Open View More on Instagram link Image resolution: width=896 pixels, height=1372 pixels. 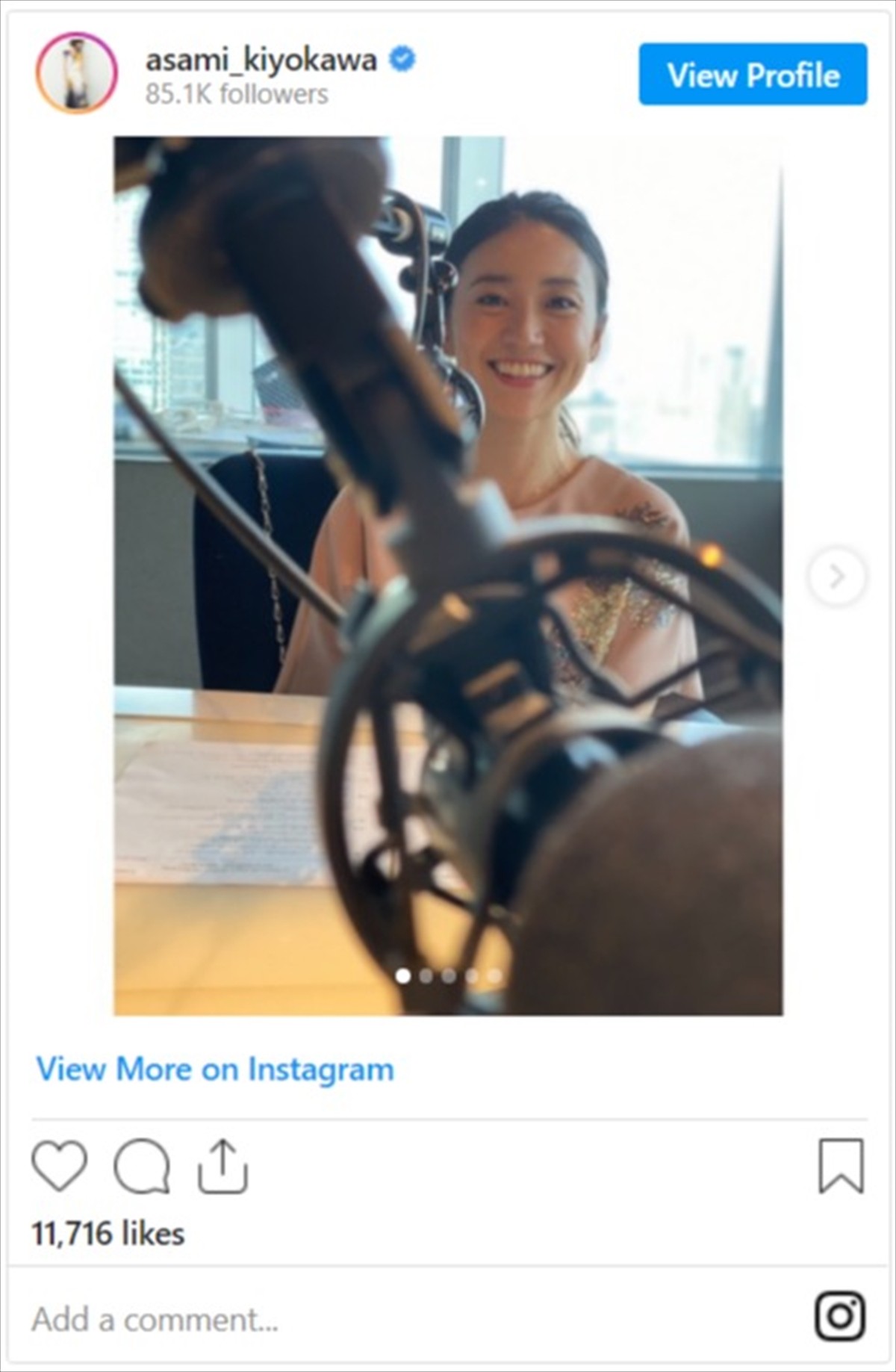pyautogui.click(x=215, y=1069)
